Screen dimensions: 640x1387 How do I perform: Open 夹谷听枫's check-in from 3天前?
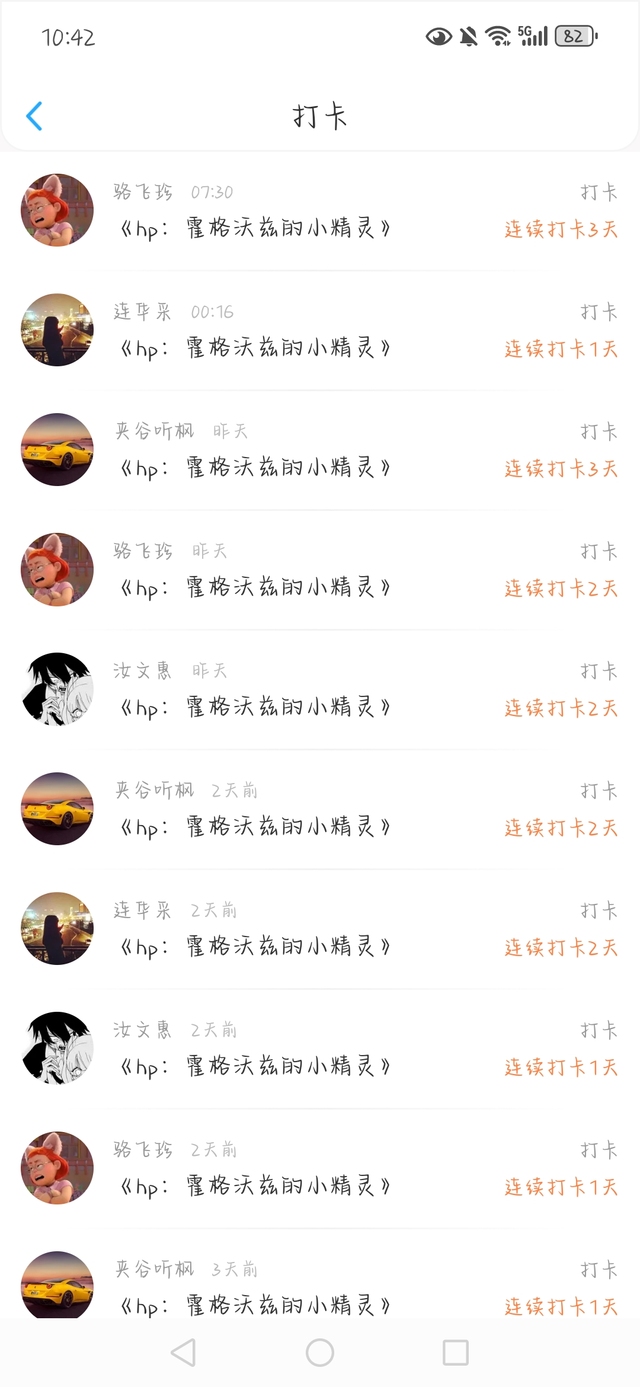[320, 1287]
